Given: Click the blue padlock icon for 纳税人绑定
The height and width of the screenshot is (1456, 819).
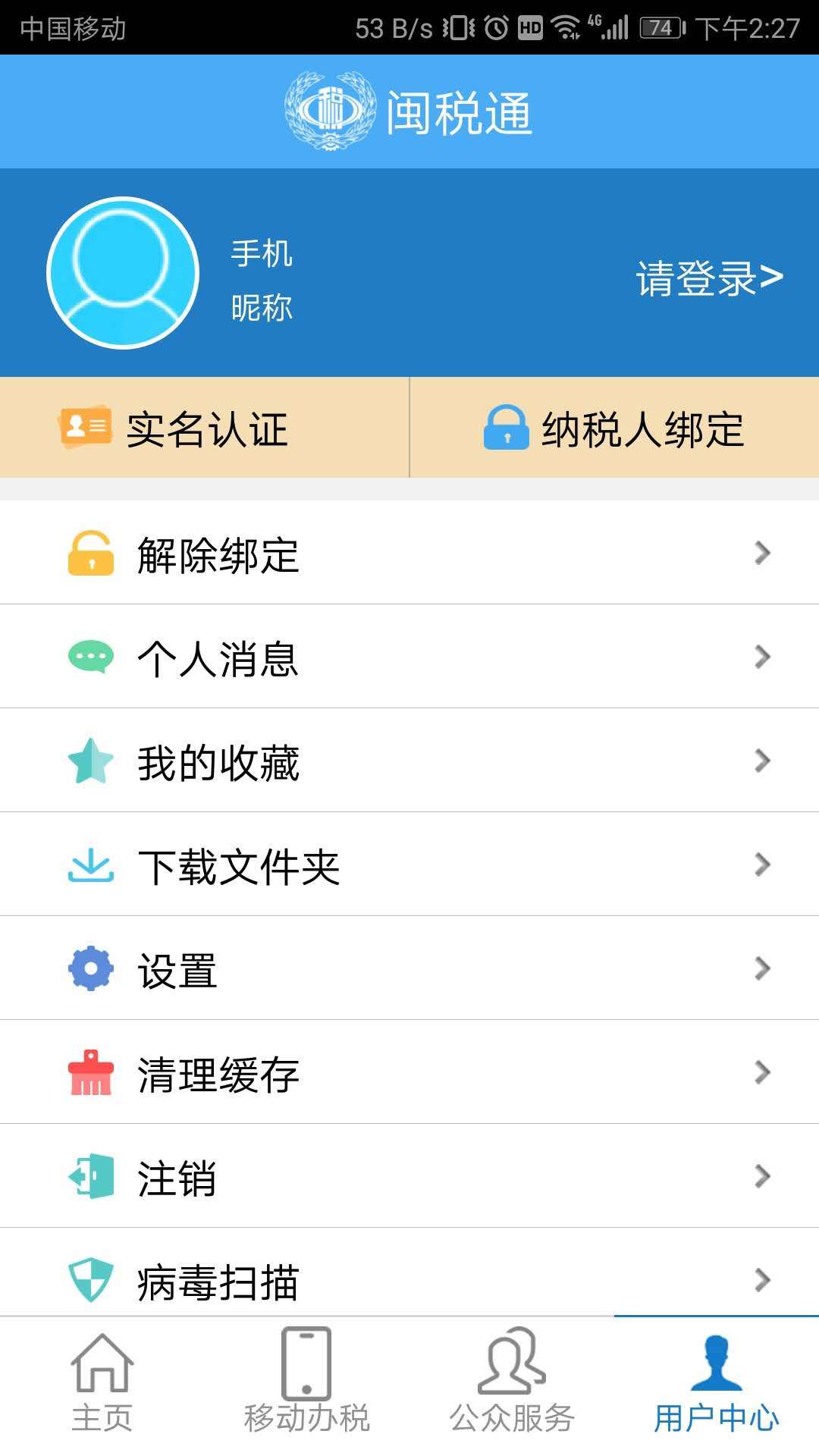Looking at the screenshot, I should [x=507, y=428].
